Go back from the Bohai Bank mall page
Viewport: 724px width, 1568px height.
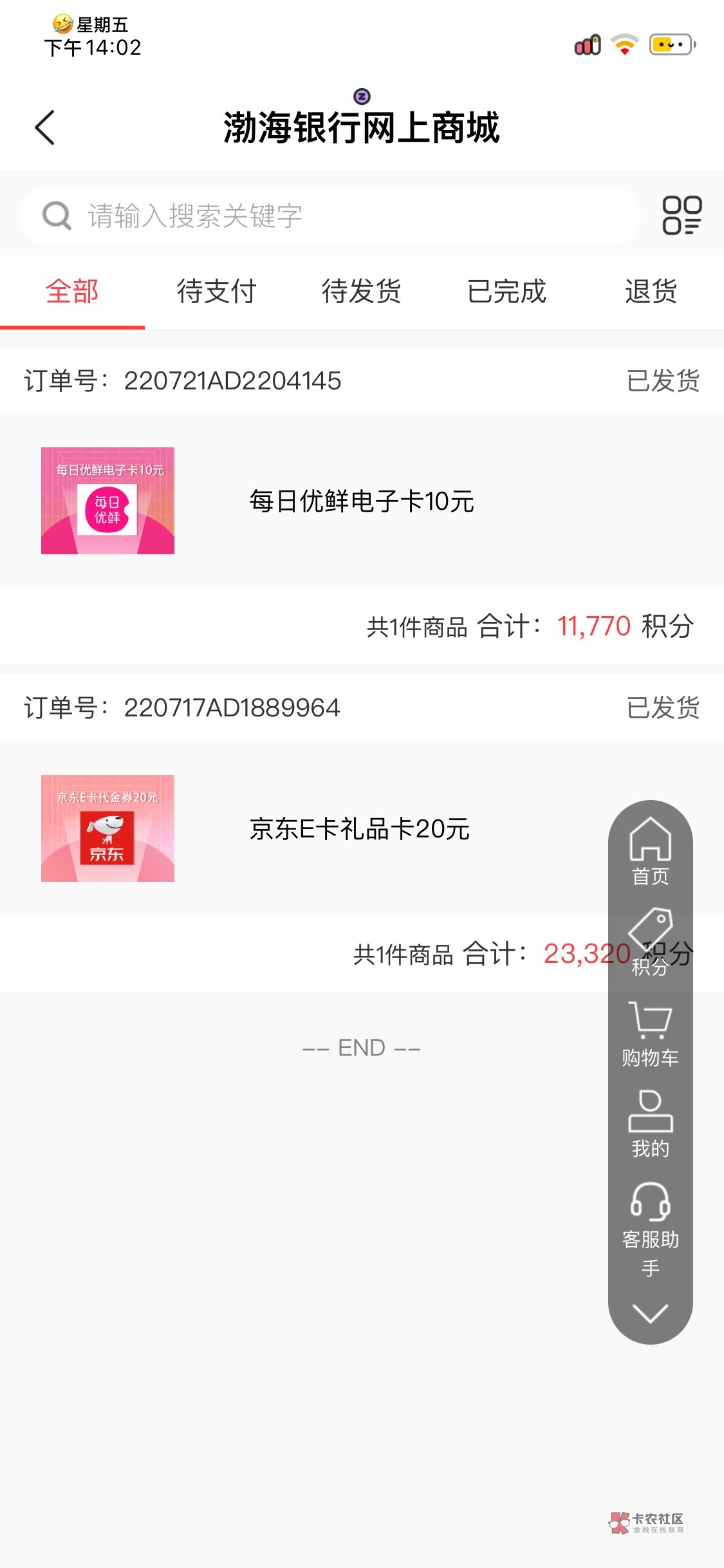tap(45, 127)
